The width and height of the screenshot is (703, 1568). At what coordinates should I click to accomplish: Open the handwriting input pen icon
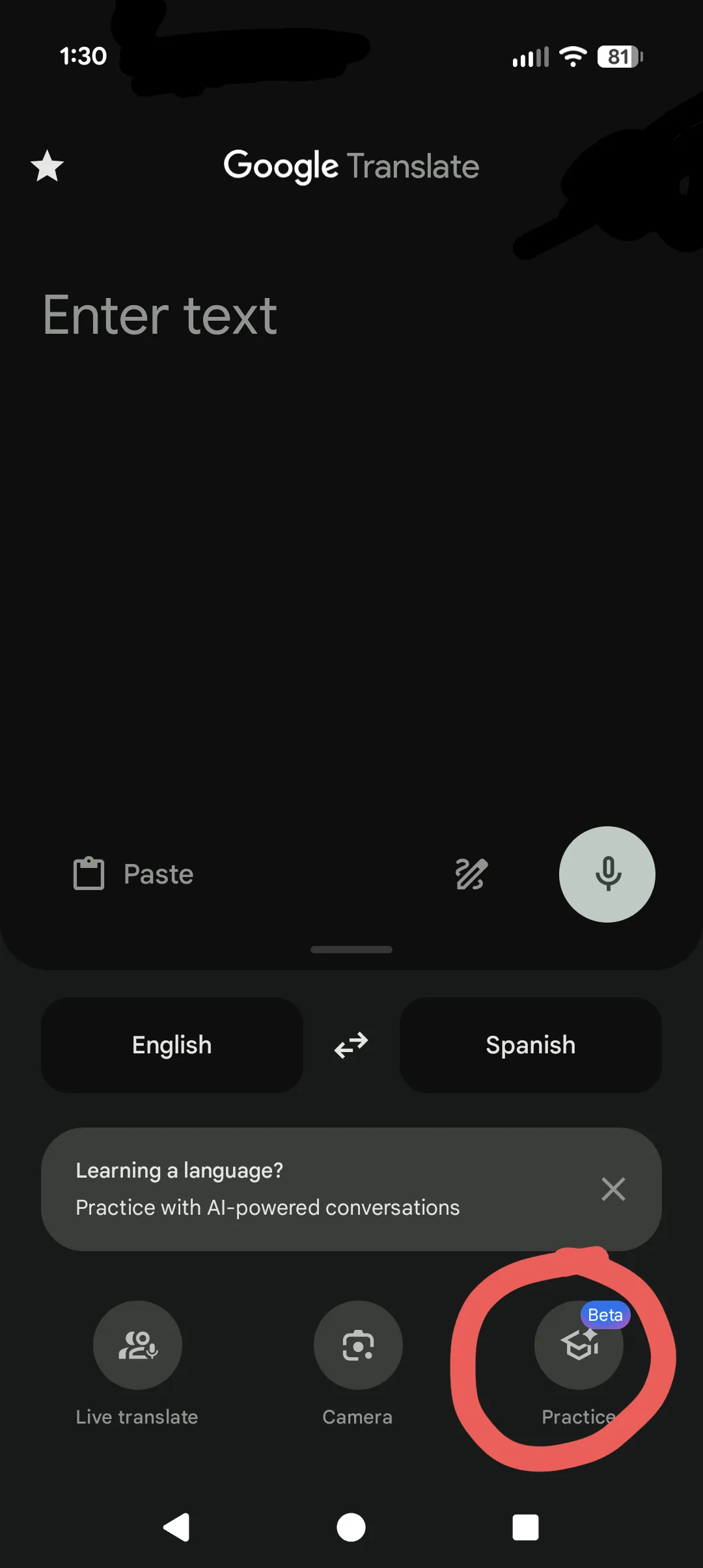coord(471,874)
